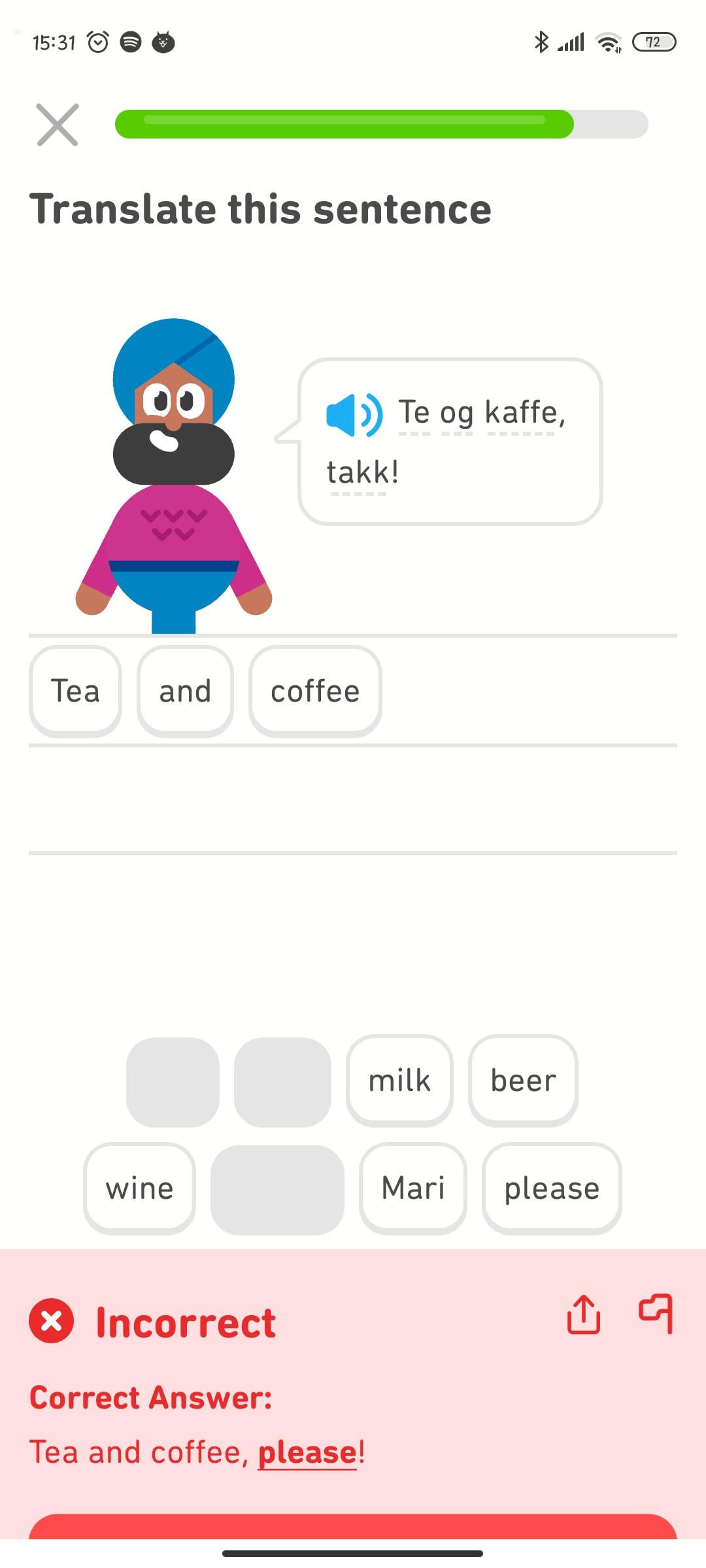The image size is (706, 1568).
Task: Share this incorrect answer result
Action: 583,1314
